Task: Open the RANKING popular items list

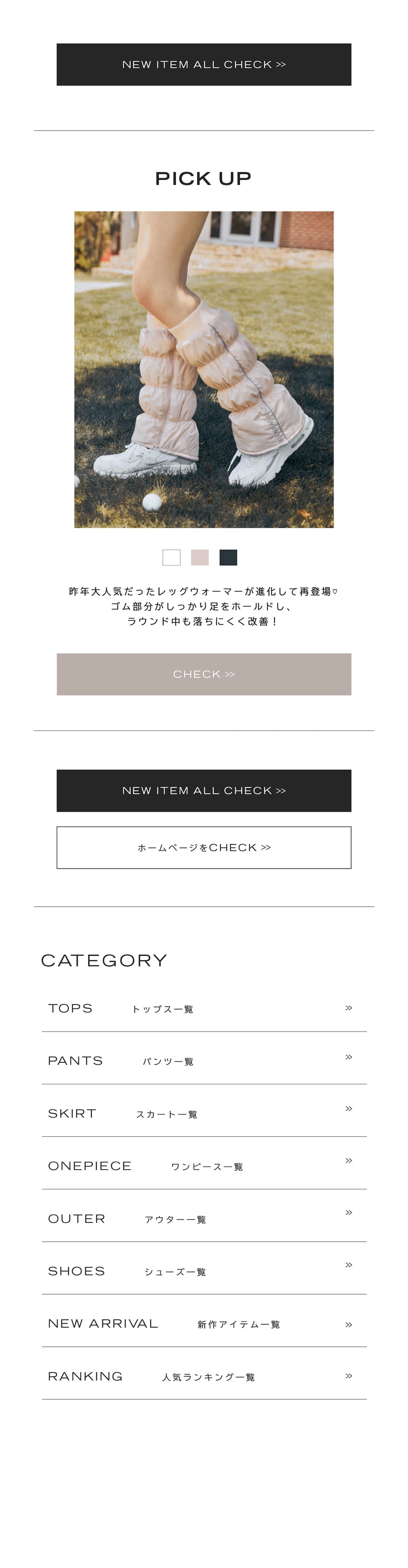Action: 204,1376
